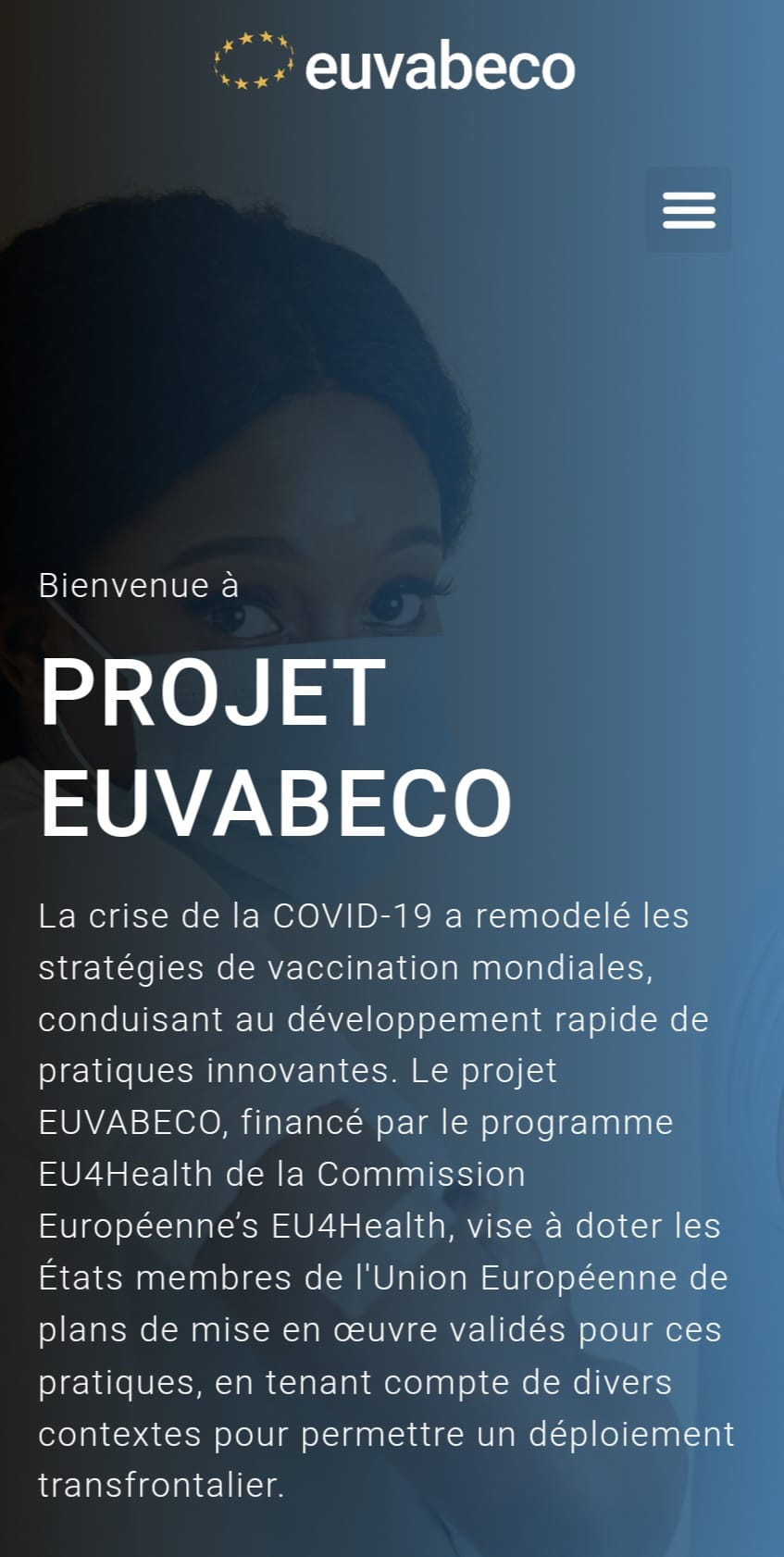The height and width of the screenshot is (1557, 784).
Task: Open the hamburger navigation menu
Action: coord(688,210)
